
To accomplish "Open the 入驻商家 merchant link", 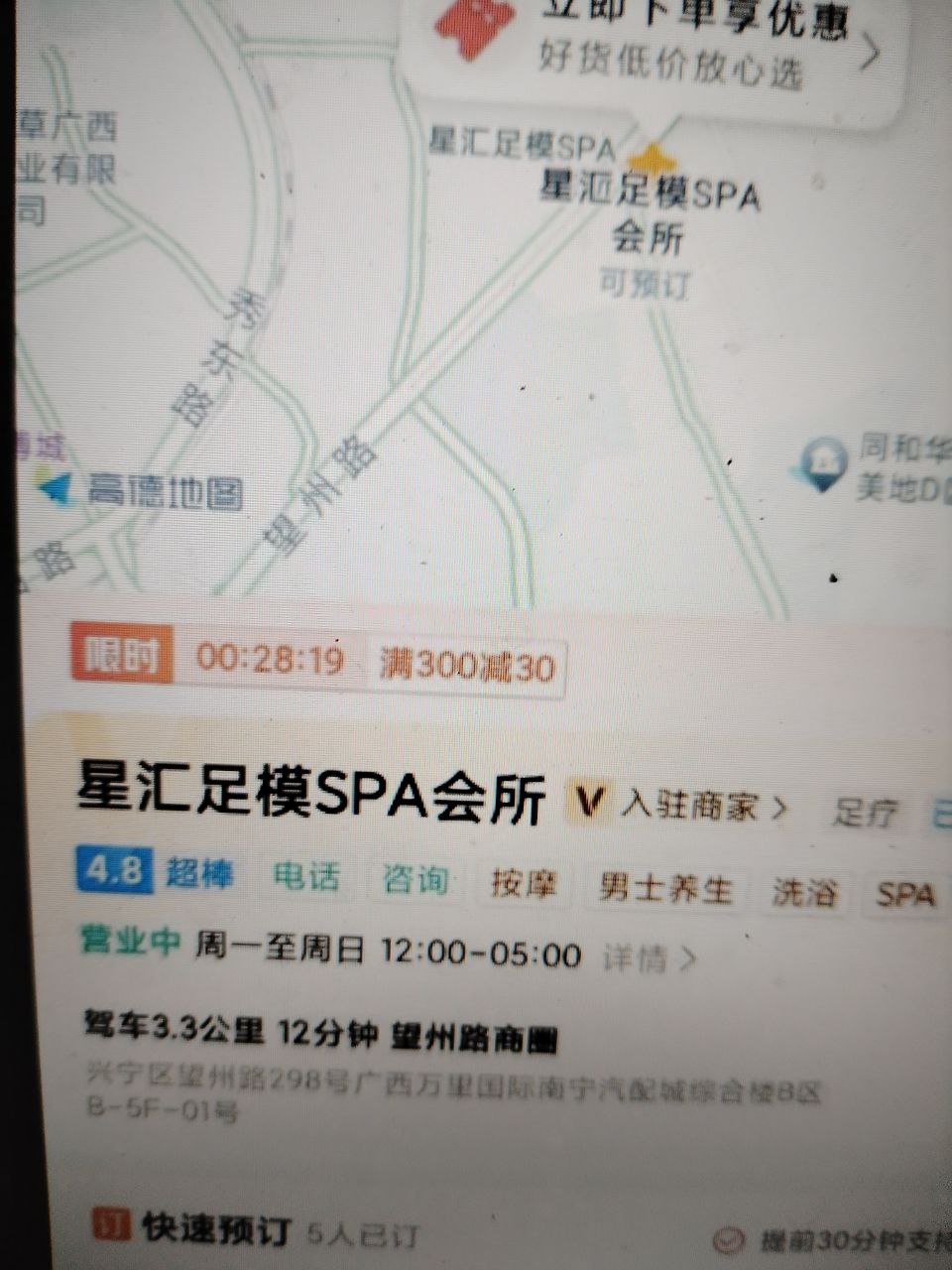I will (702, 805).
